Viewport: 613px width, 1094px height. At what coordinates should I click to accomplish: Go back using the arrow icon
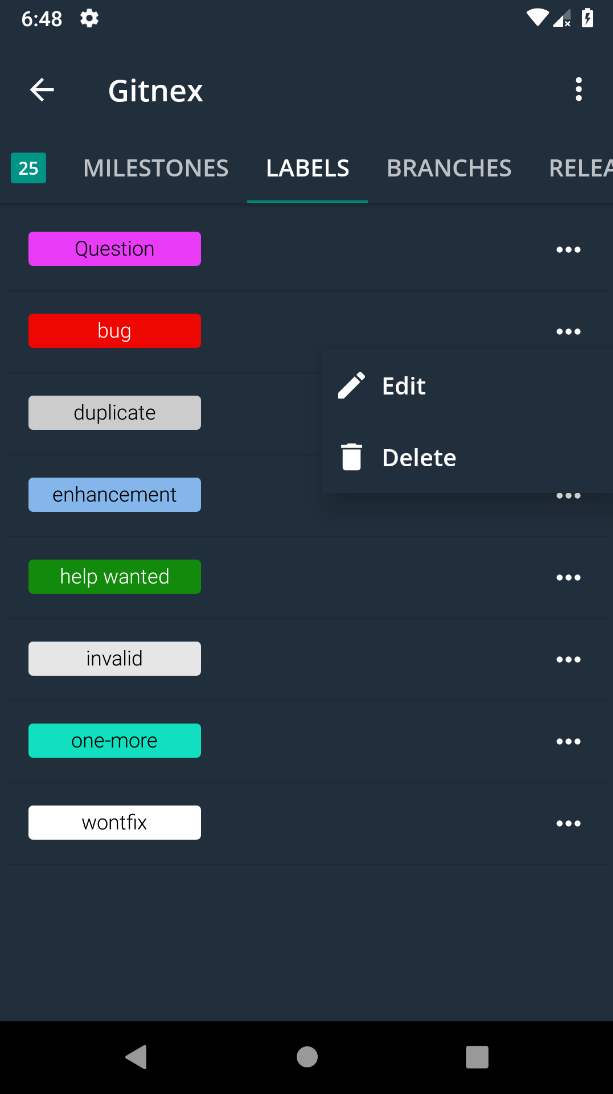[42, 90]
